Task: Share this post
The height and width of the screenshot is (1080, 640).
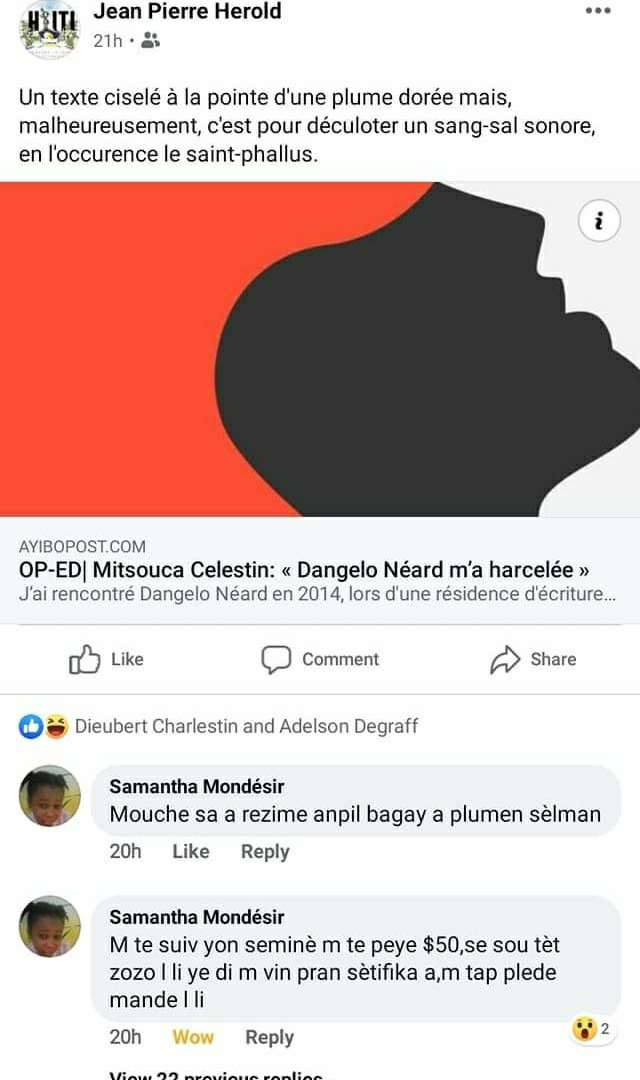Action: (x=533, y=659)
